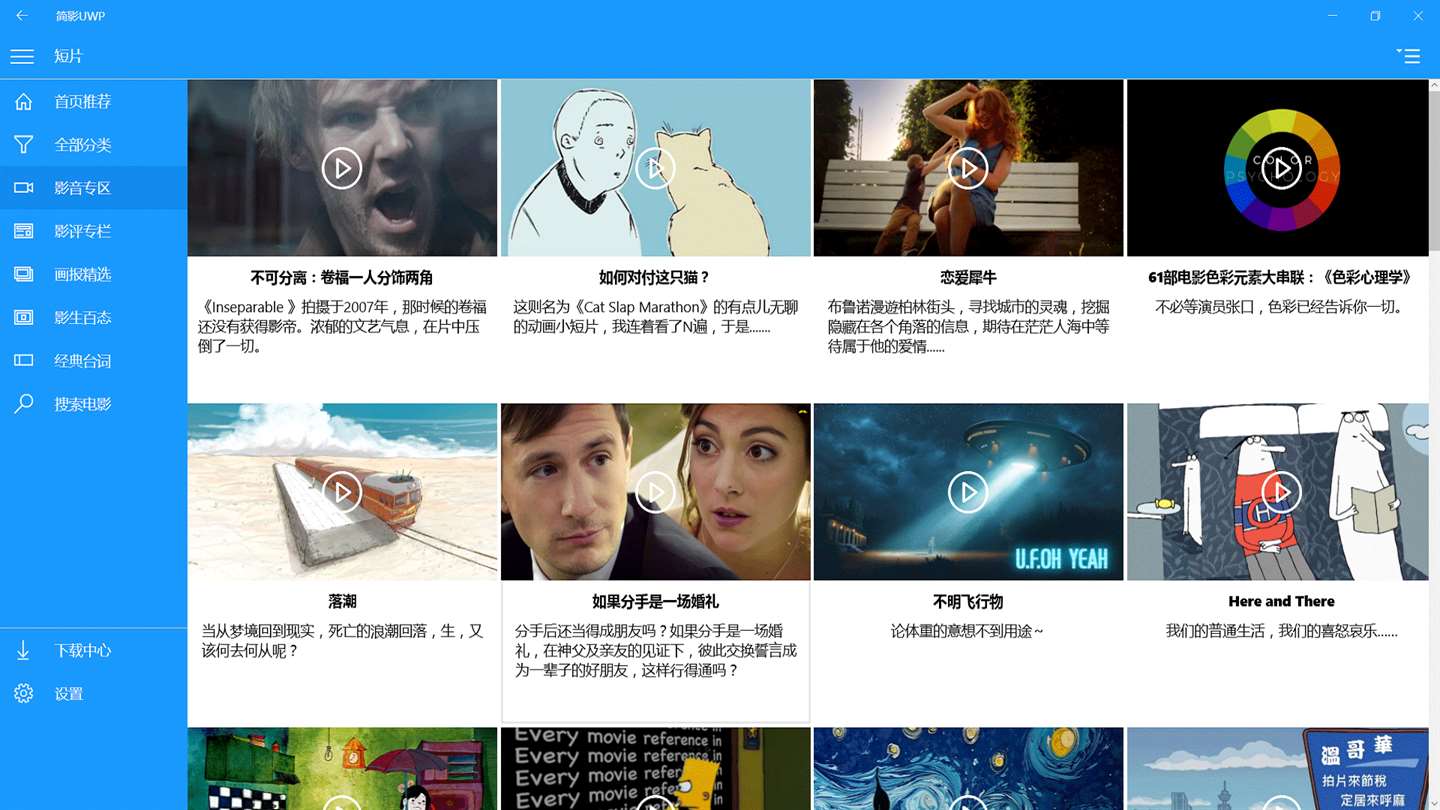Go to 首页推荐 in the sidebar

point(82,102)
